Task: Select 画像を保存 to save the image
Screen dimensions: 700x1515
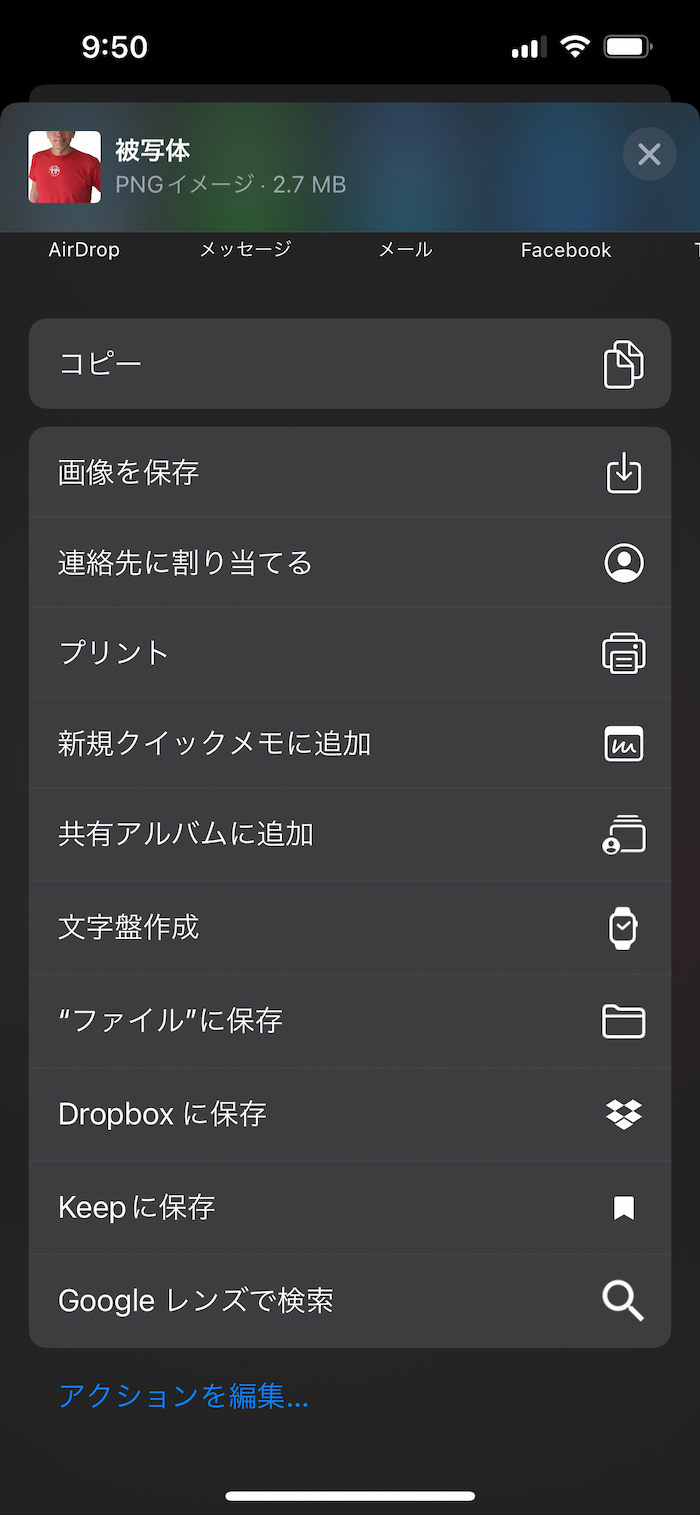Action: coord(350,472)
